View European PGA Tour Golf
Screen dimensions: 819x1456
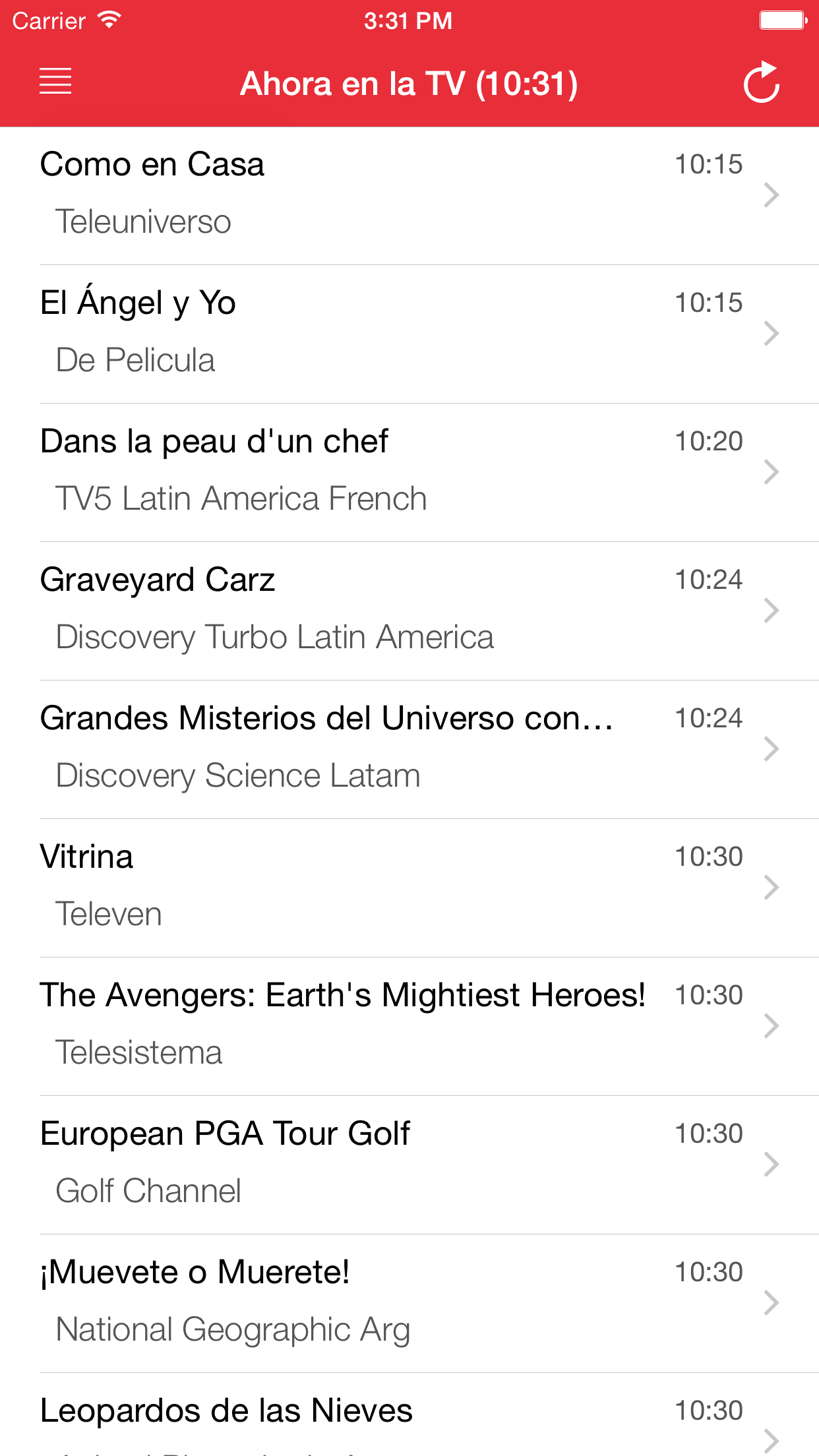point(409,1165)
